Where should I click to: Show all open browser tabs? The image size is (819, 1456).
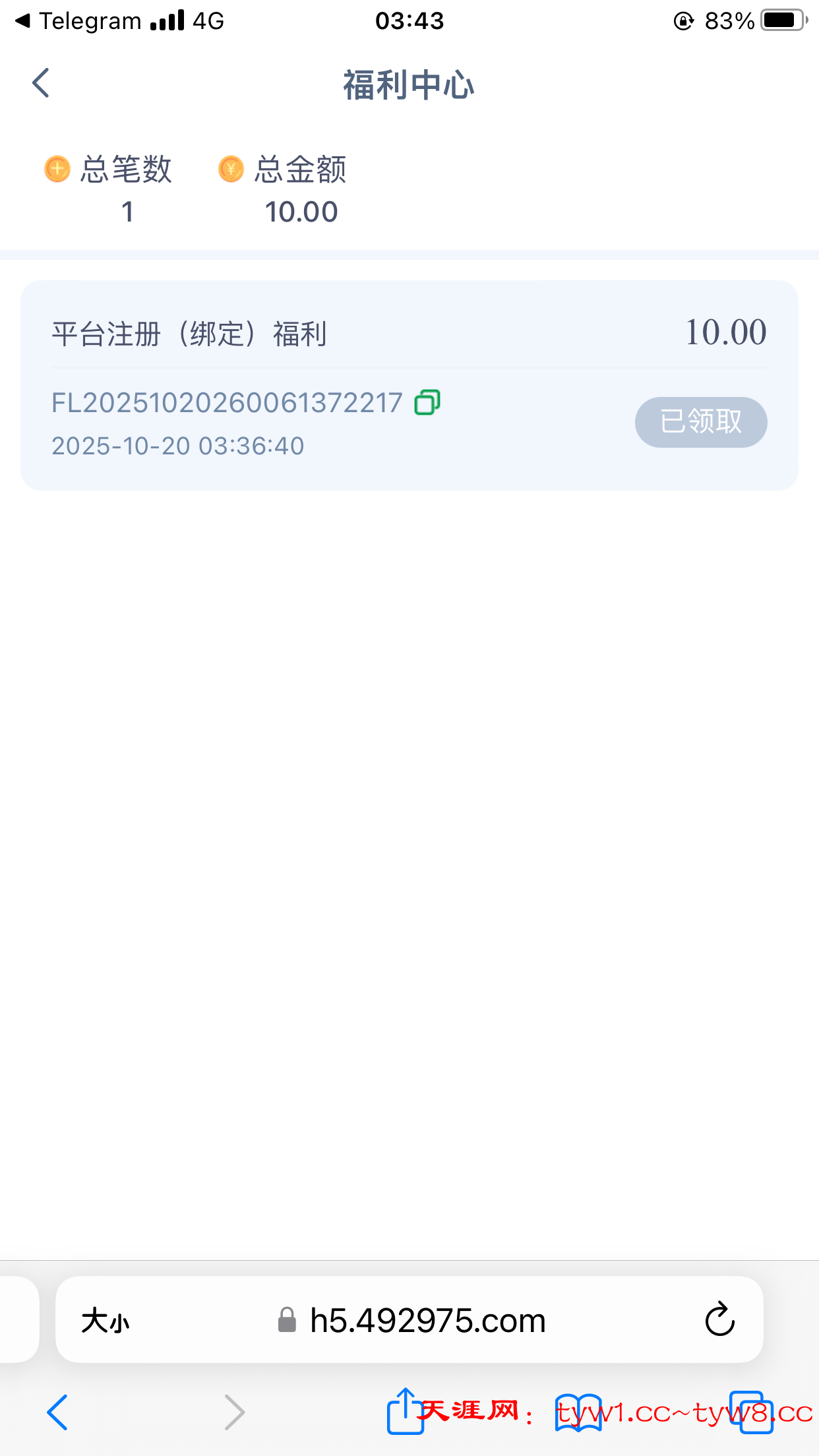tap(751, 1412)
